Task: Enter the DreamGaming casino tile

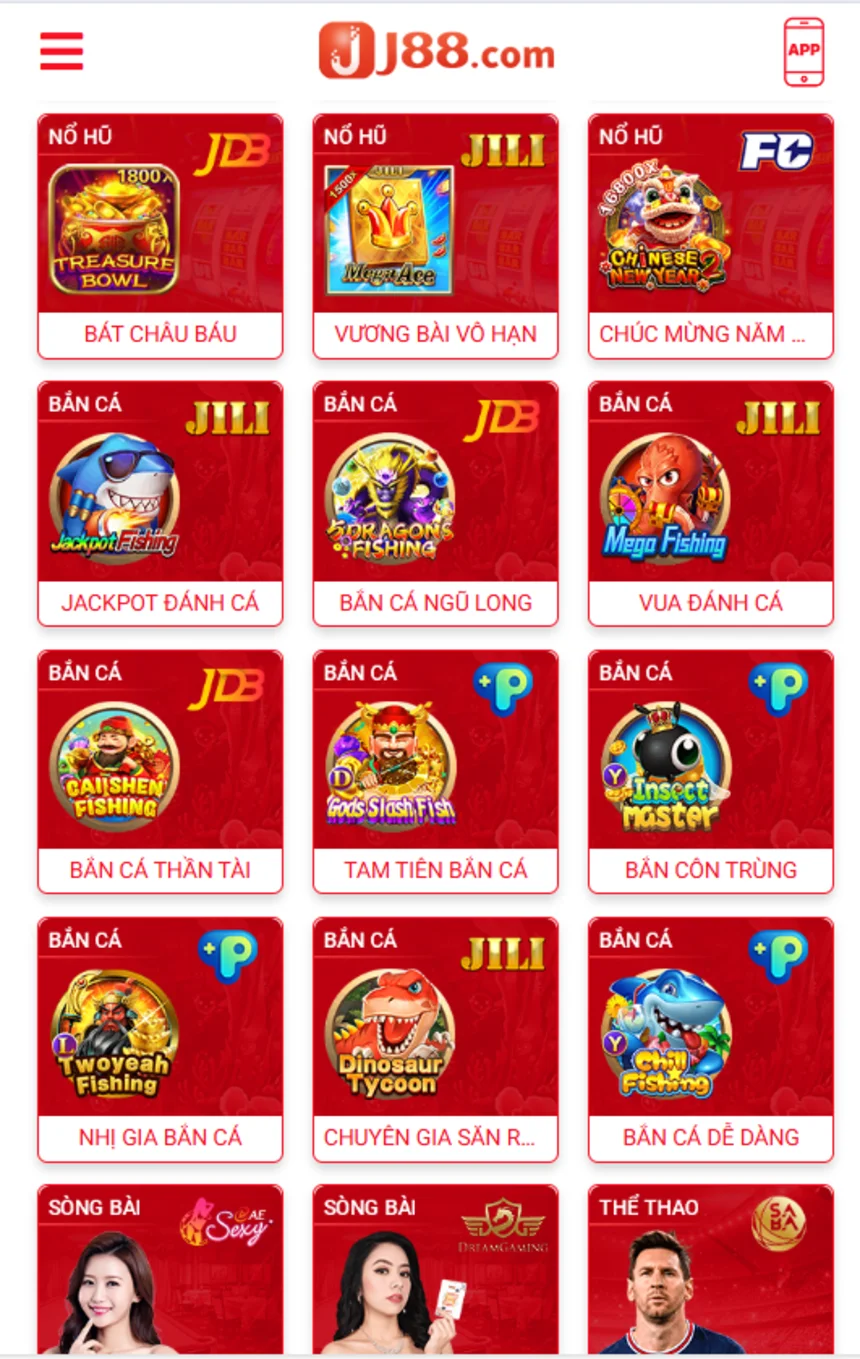Action: [x=435, y=1270]
